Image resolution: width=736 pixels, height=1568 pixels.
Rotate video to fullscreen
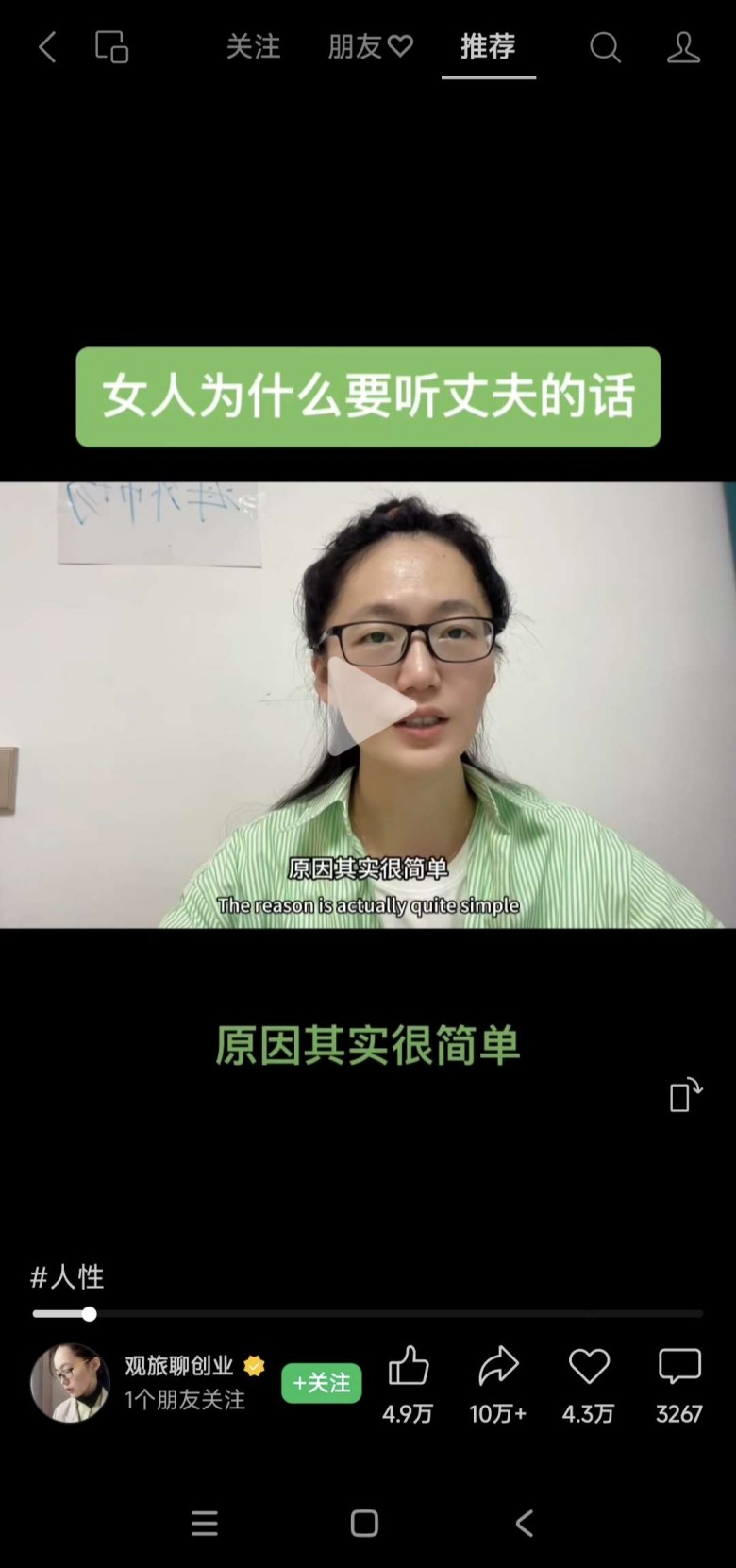coord(685,1095)
